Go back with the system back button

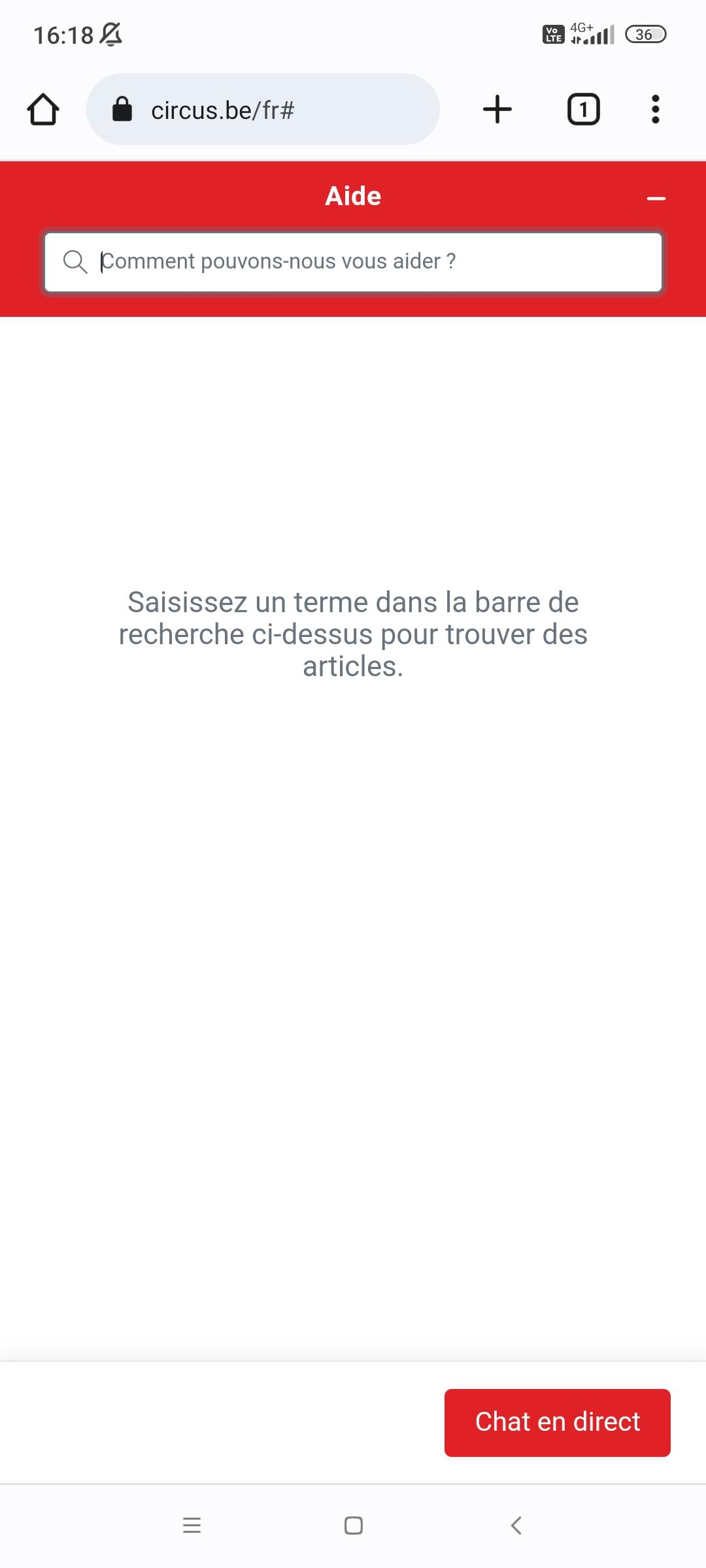coord(516,1526)
